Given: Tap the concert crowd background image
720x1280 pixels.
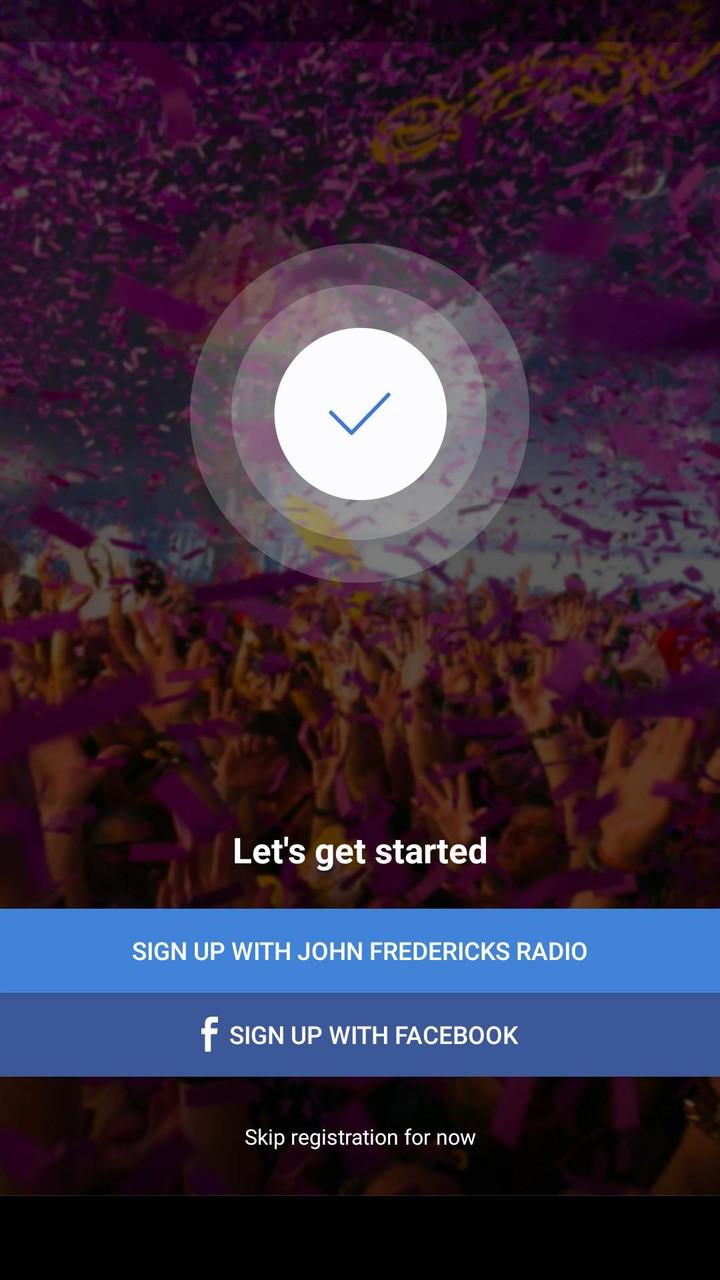Looking at the screenshot, I should coord(360,700).
